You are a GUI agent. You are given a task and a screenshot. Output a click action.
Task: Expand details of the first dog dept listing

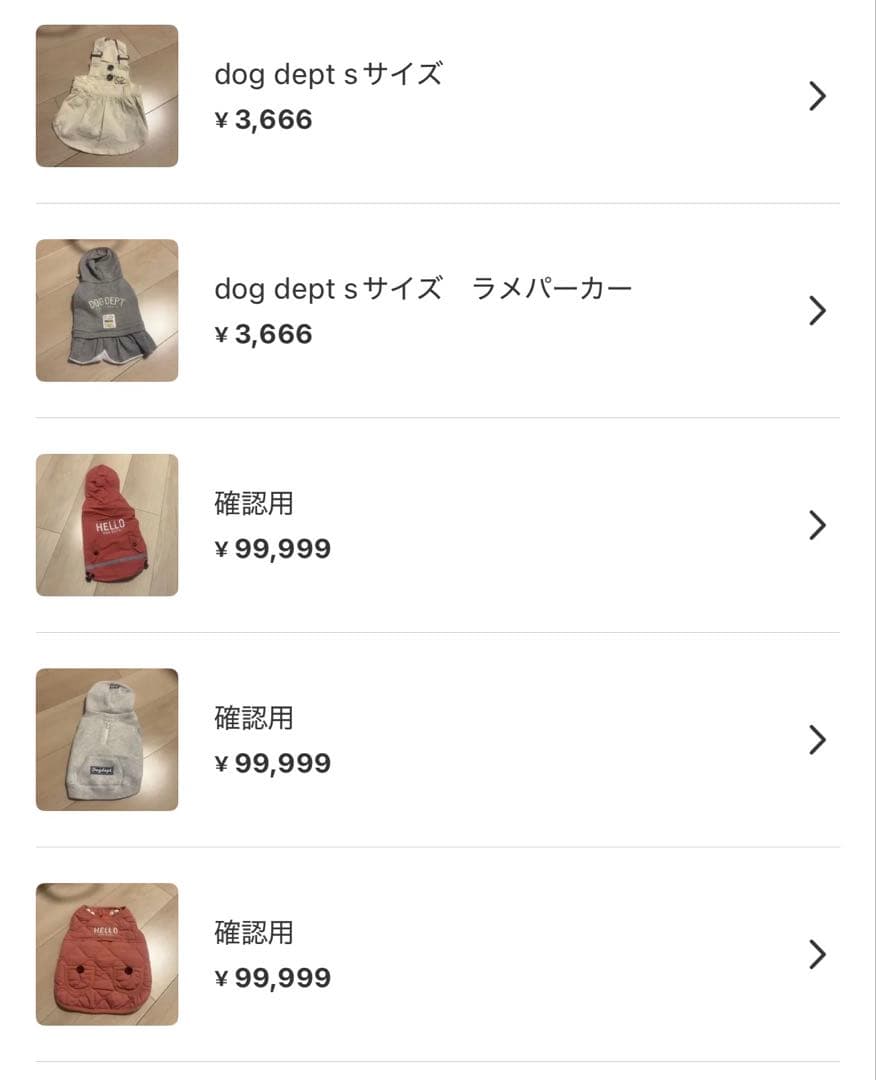click(x=818, y=96)
